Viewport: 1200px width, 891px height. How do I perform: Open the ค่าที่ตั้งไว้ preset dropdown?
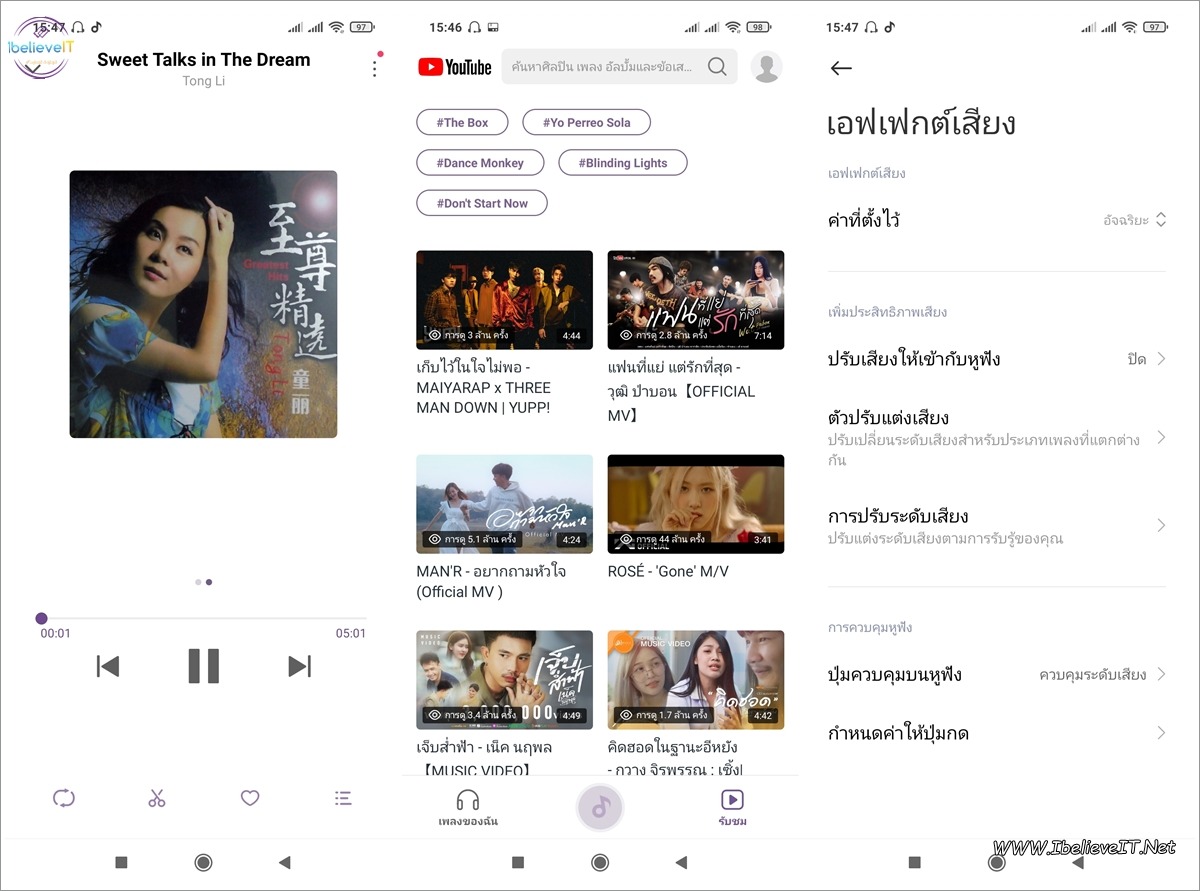coord(1132,219)
